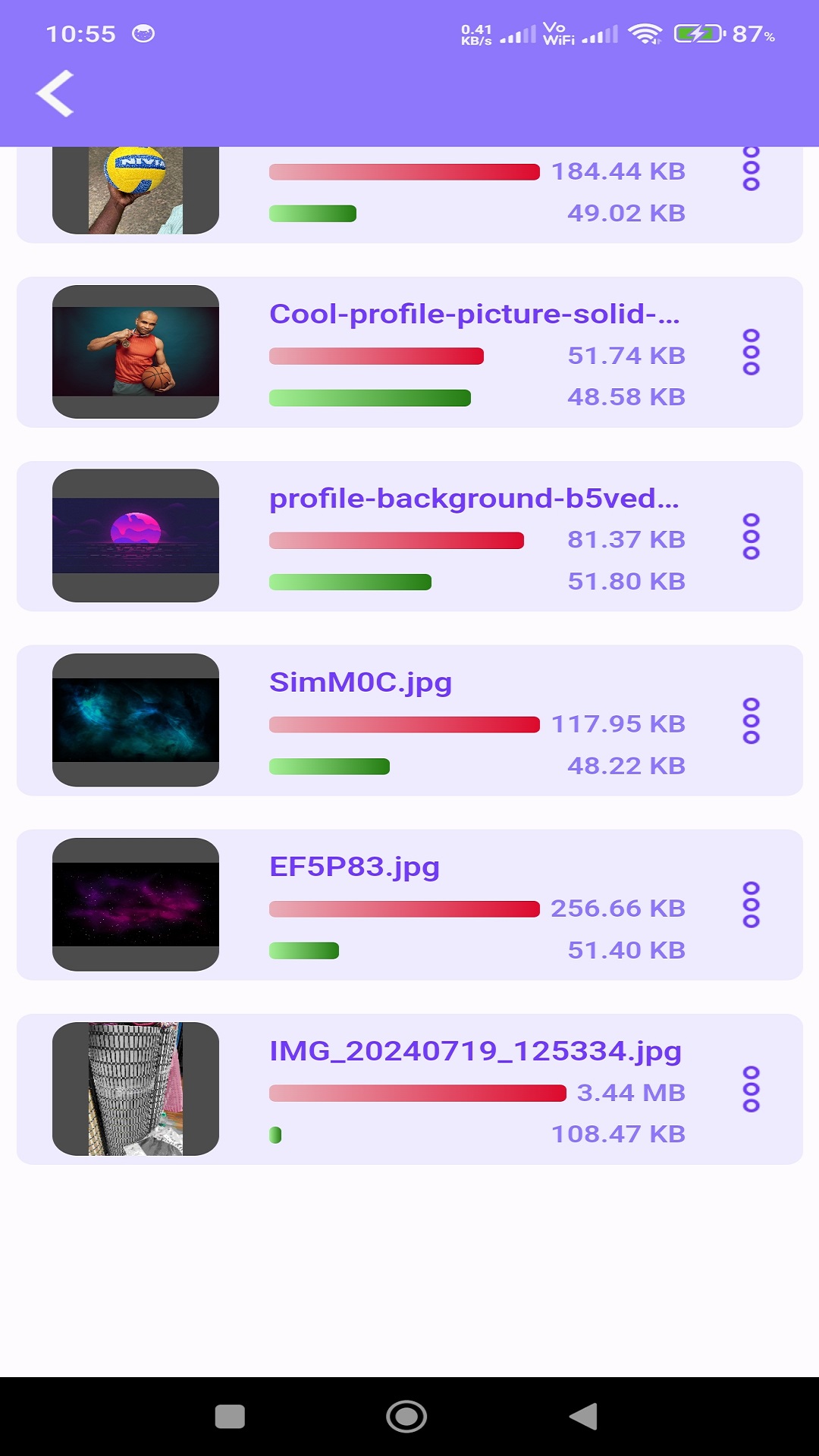
Task: Tap the system home button
Action: tap(406, 1416)
